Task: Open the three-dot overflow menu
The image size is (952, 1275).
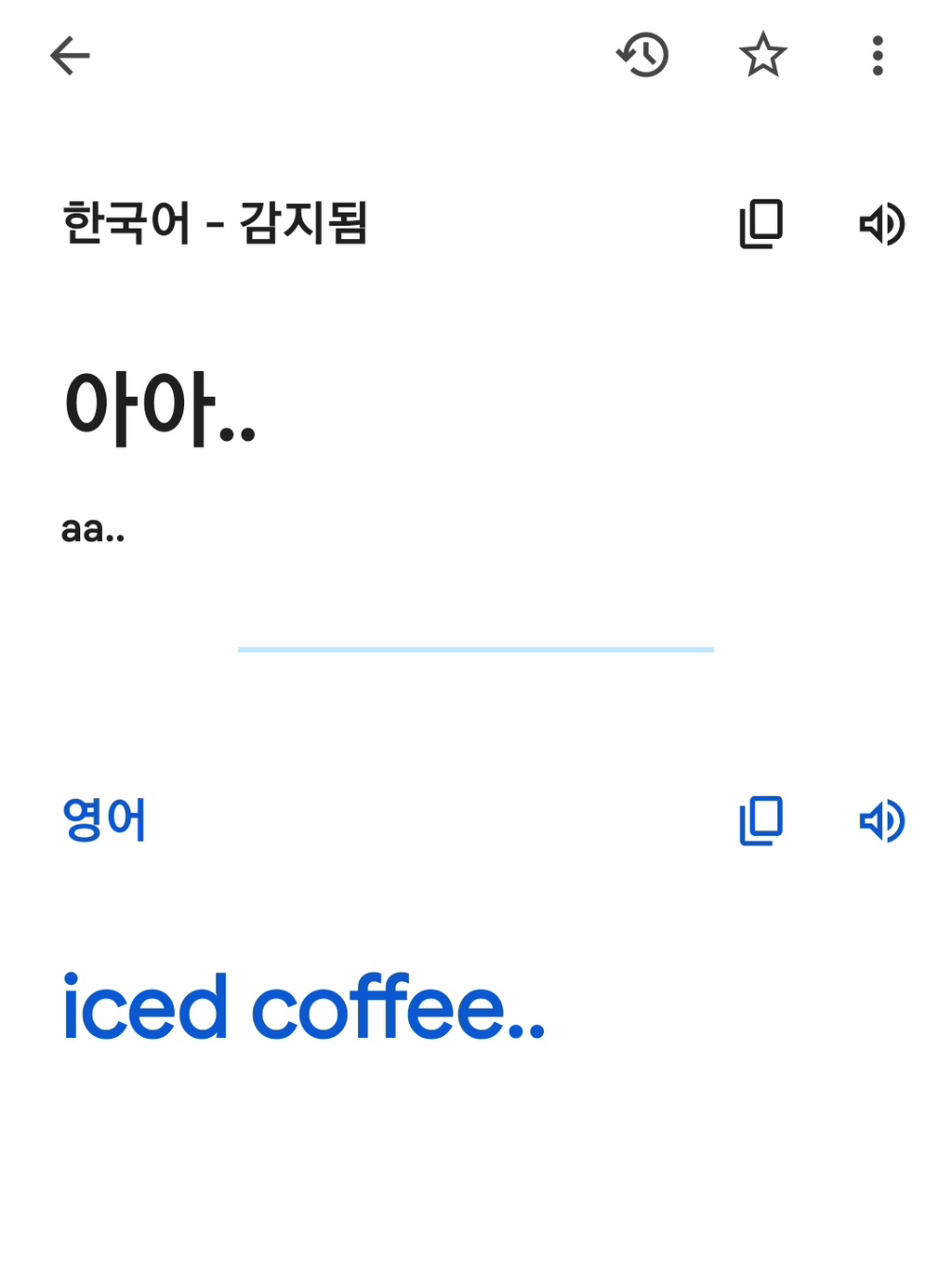Action: (877, 55)
